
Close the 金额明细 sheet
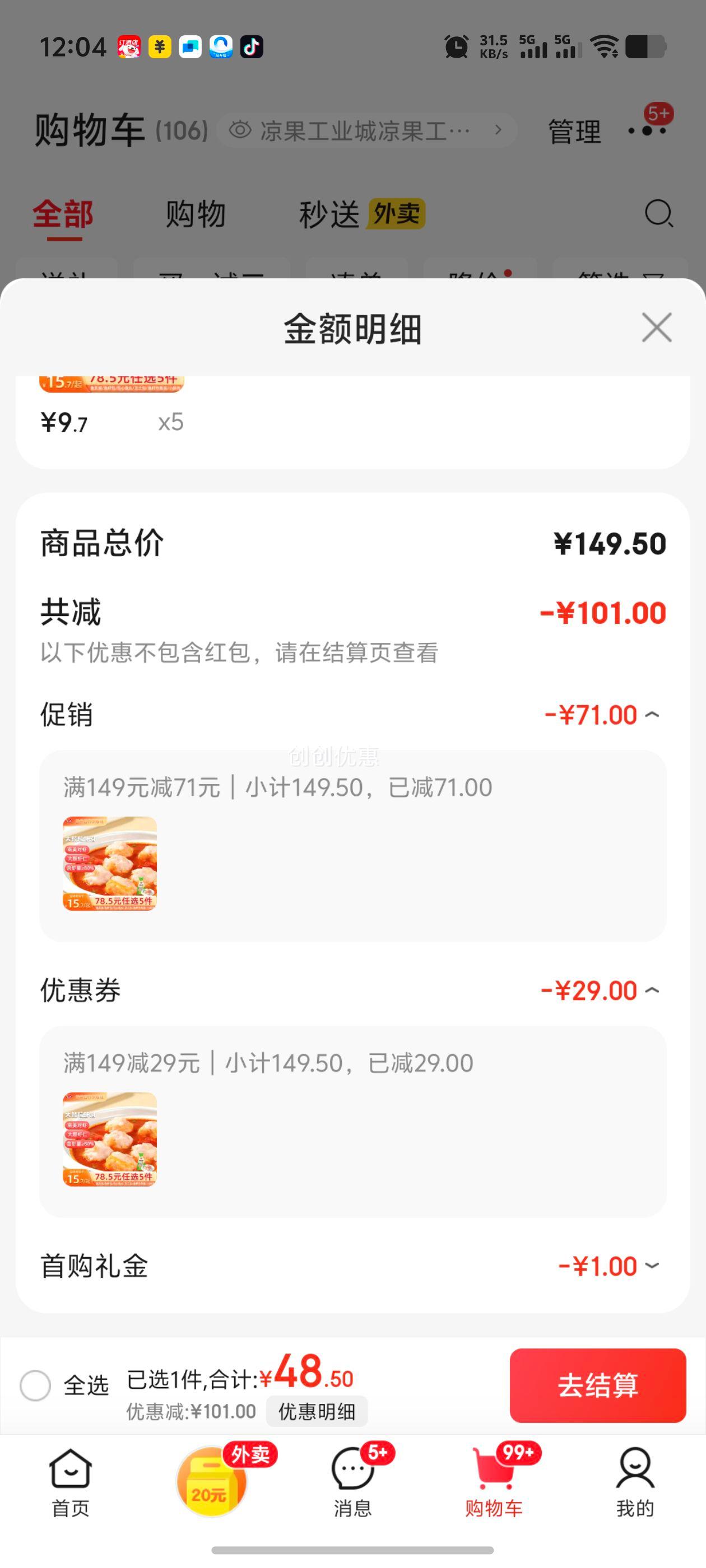click(657, 328)
